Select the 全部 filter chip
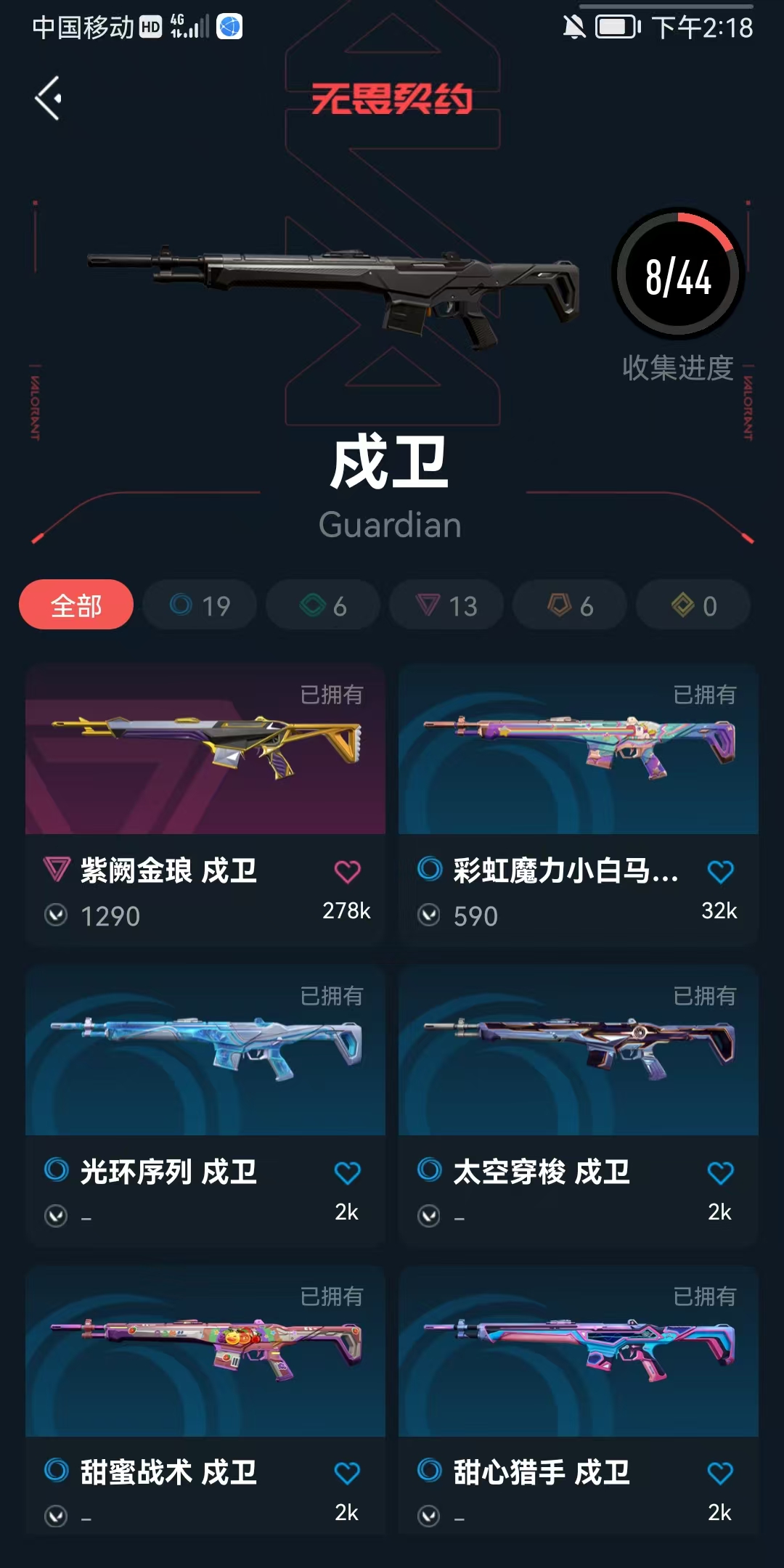The image size is (784, 1568). pos(76,605)
